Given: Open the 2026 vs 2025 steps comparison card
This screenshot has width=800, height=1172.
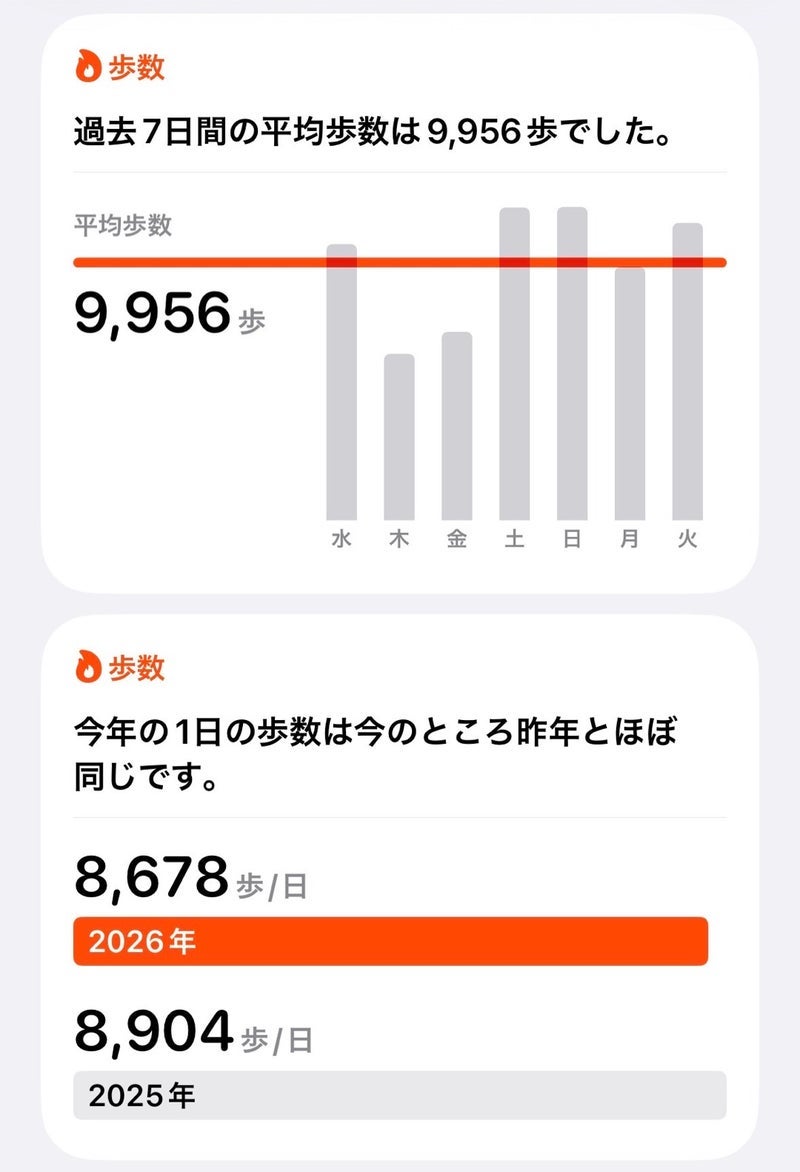Looking at the screenshot, I should (x=400, y=887).
